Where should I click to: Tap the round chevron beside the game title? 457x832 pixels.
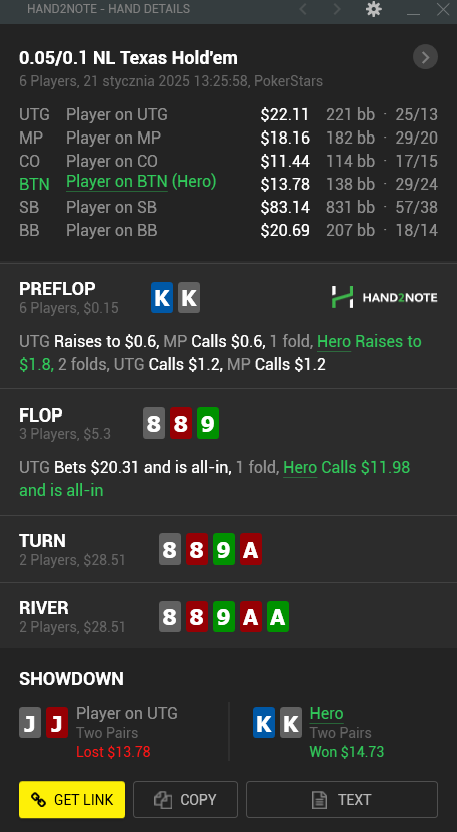tap(425, 57)
